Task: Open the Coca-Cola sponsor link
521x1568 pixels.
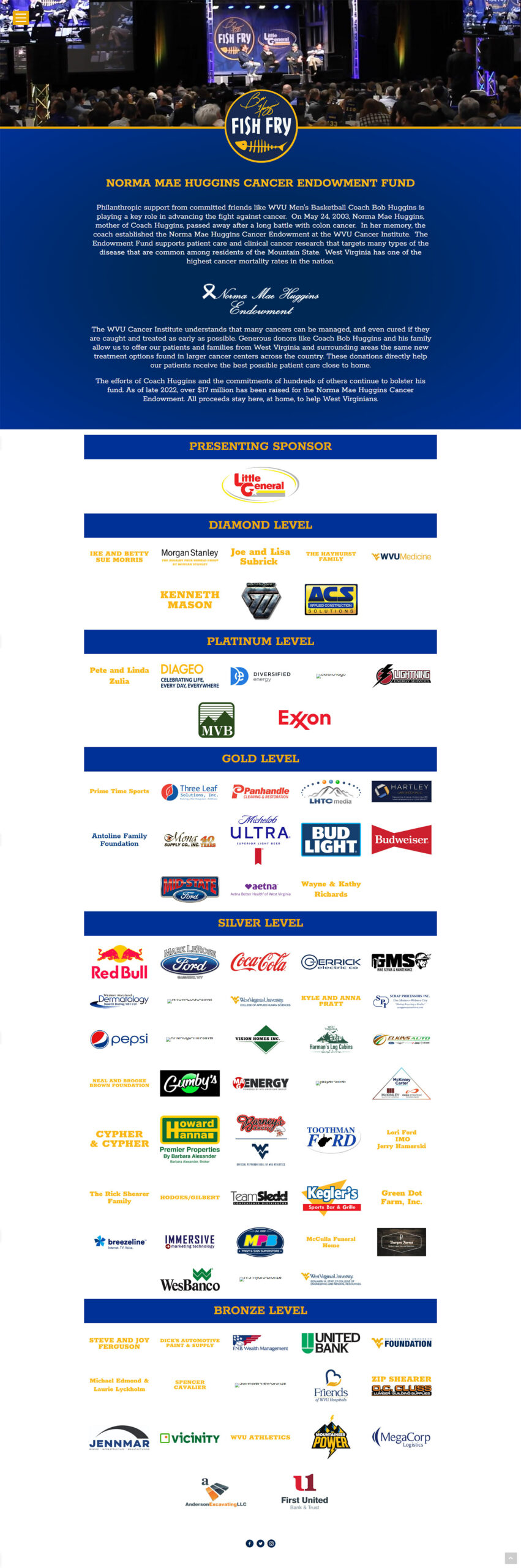Action: 260,962
